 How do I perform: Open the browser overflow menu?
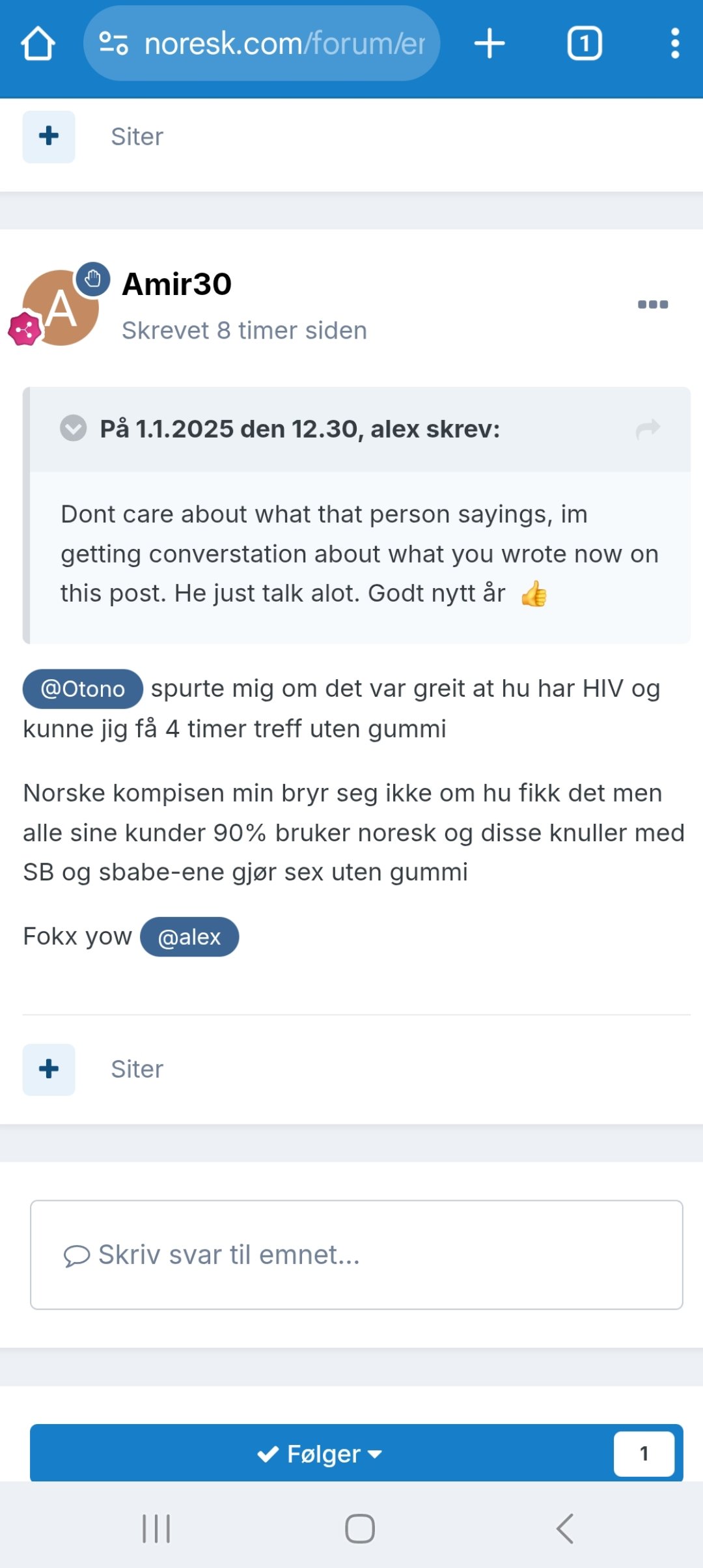675,44
